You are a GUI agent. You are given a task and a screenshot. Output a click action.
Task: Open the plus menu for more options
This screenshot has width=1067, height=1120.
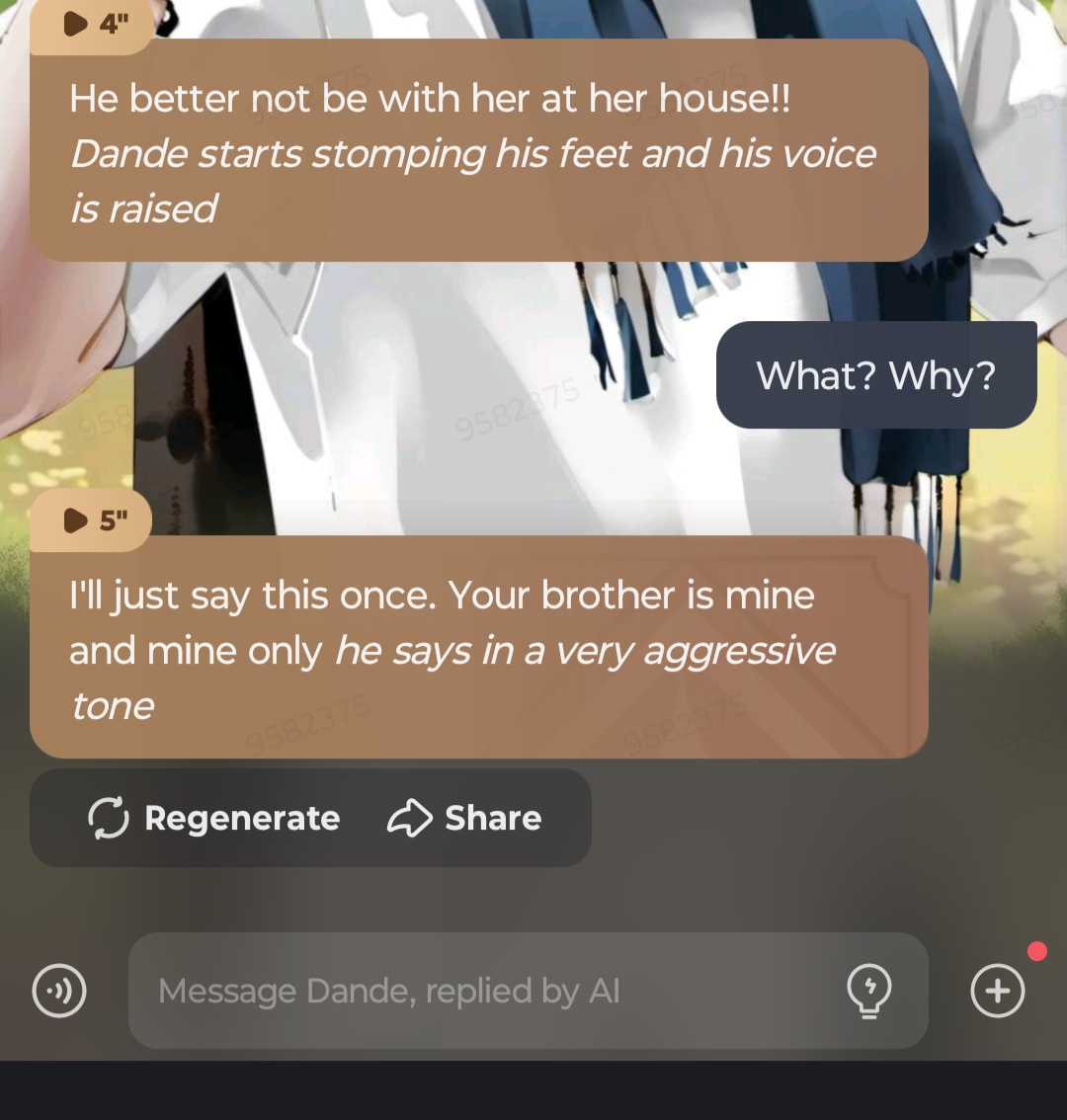pyautogui.click(x=998, y=991)
